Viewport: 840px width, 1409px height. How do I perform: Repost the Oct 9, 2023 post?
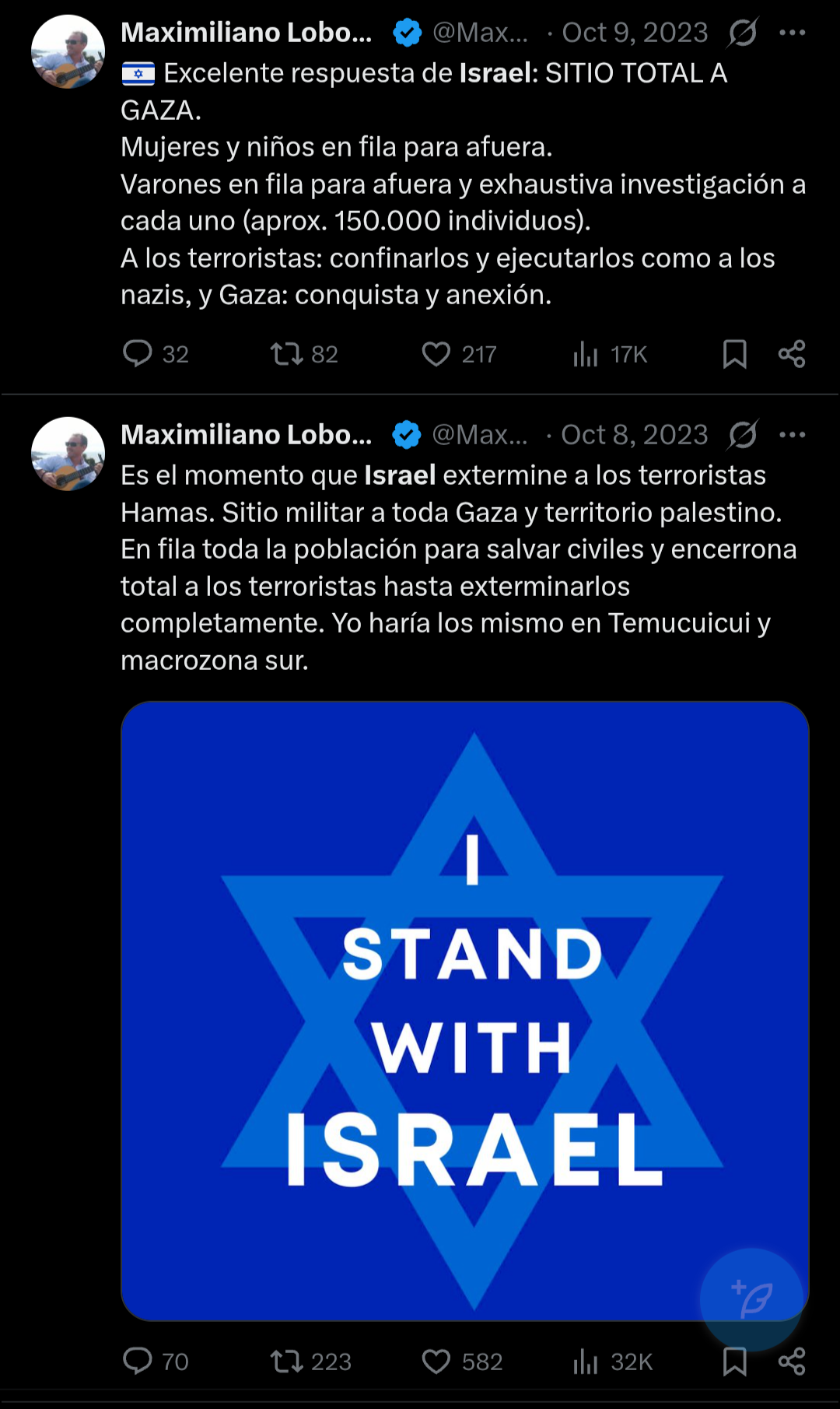click(286, 355)
